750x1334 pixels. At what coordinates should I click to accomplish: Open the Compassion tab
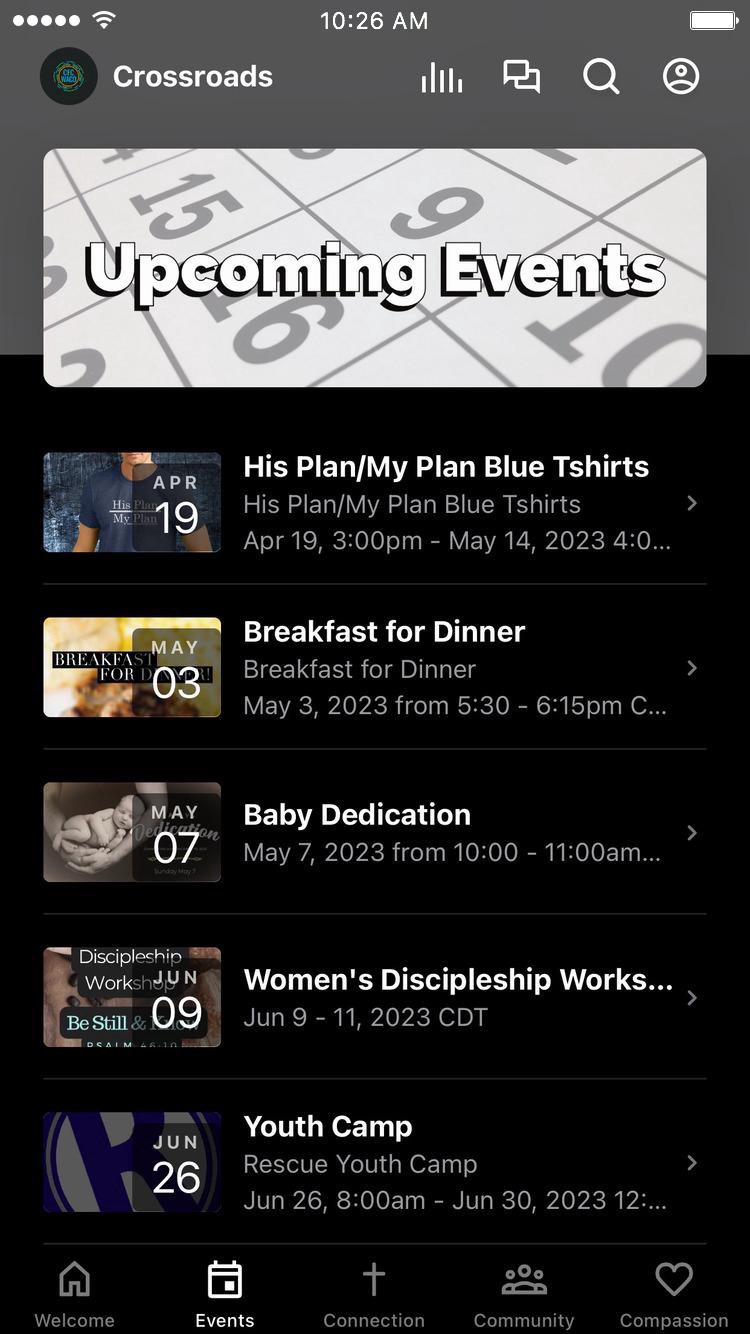[674, 1294]
